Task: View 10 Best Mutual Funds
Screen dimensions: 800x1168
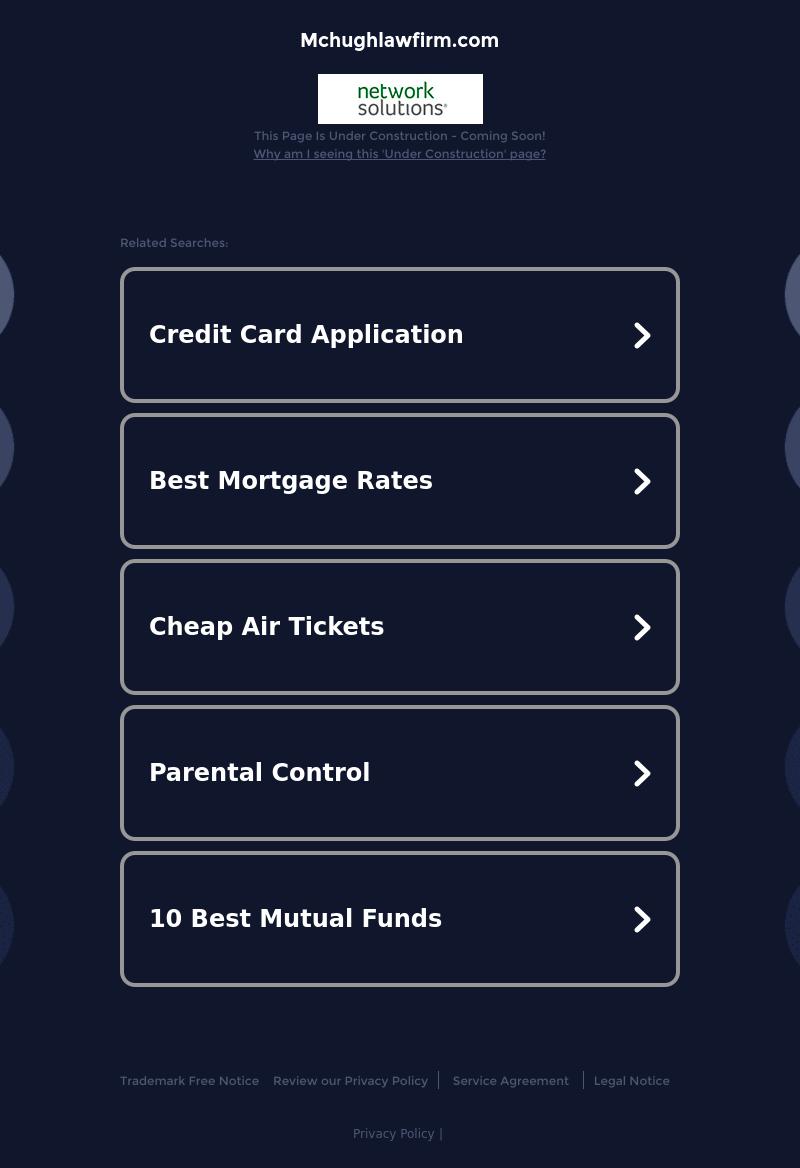Action: (399, 919)
